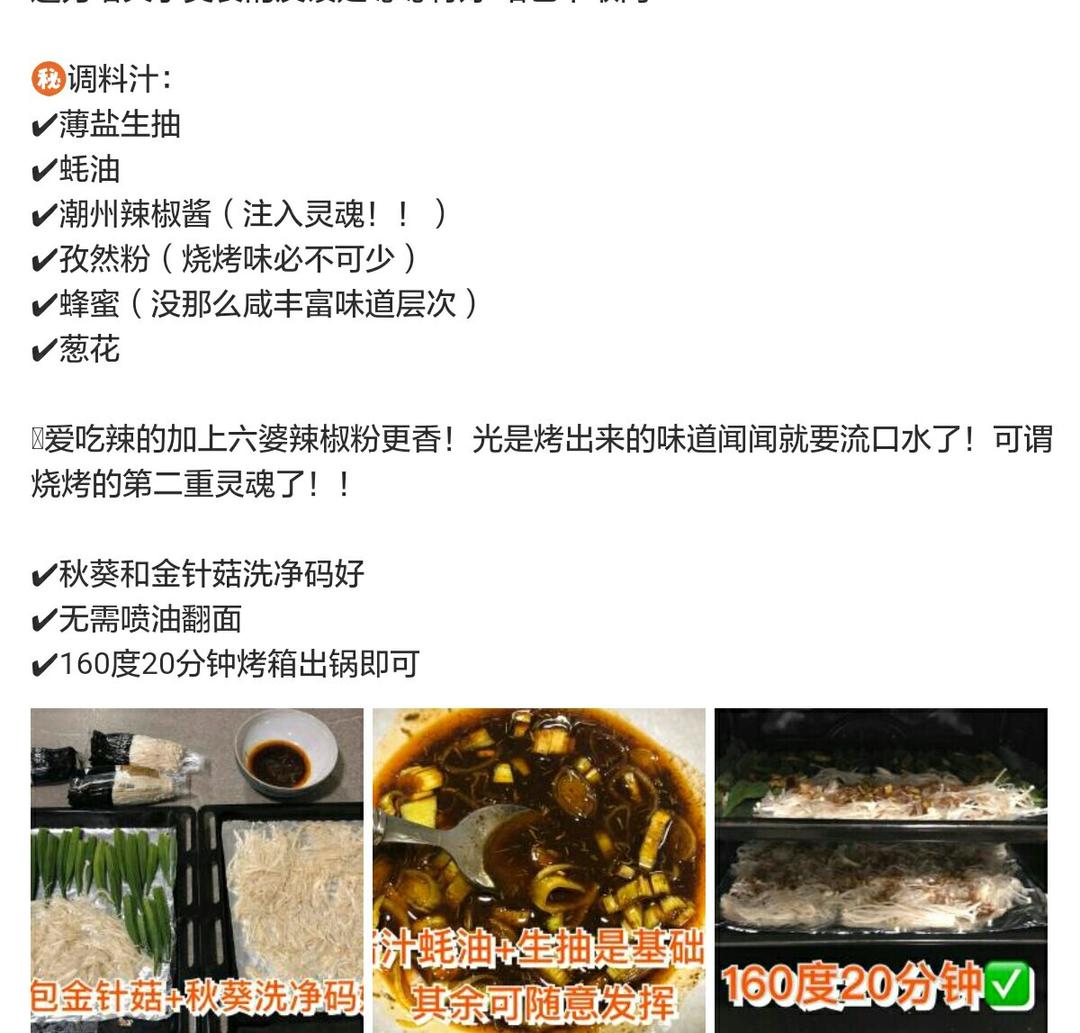Open the oven photo labeled 160度20分钟
Screen dimensions: 1080x1033
881,870
